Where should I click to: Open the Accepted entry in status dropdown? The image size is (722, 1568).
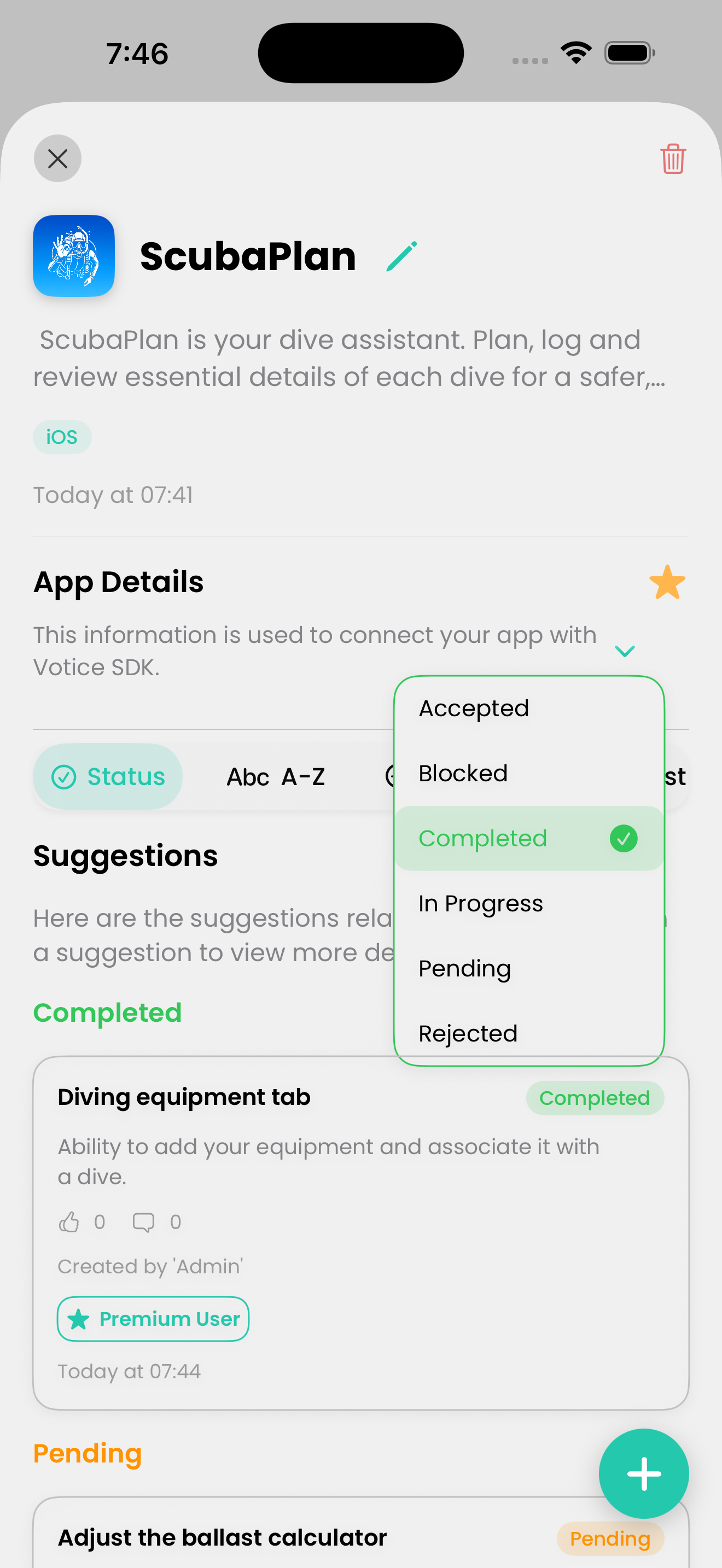coord(474,708)
